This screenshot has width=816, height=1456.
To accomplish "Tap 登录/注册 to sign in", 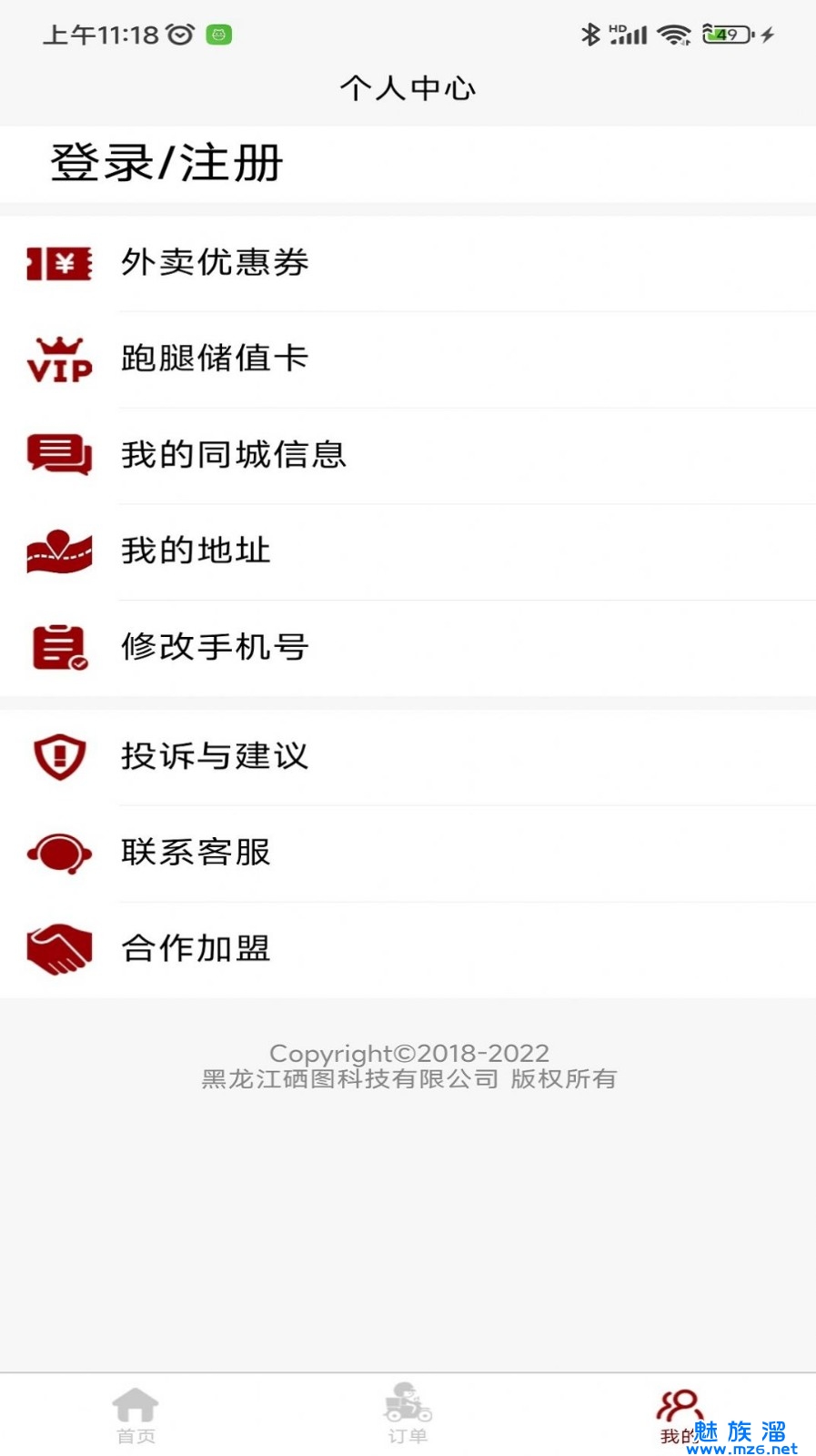I will (166, 164).
